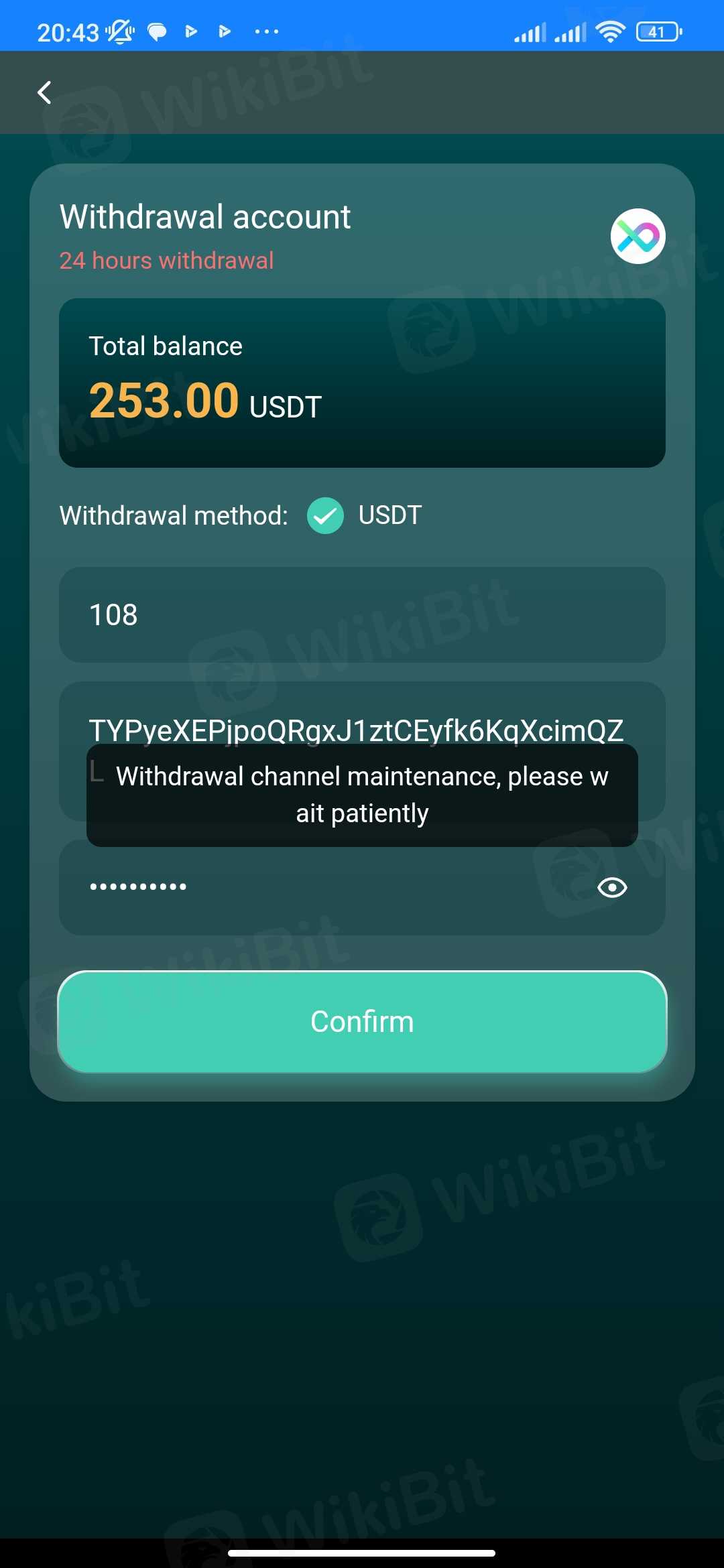Edit the withdrawal amount field showing 108

coord(362,615)
